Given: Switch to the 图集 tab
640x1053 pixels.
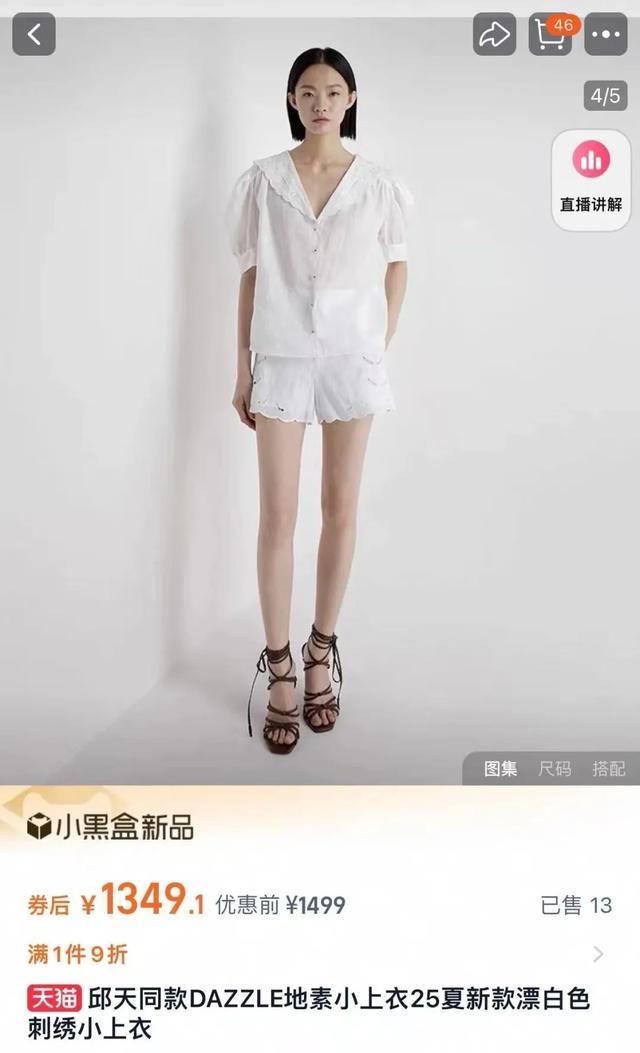Looking at the screenshot, I should click(x=501, y=768).
